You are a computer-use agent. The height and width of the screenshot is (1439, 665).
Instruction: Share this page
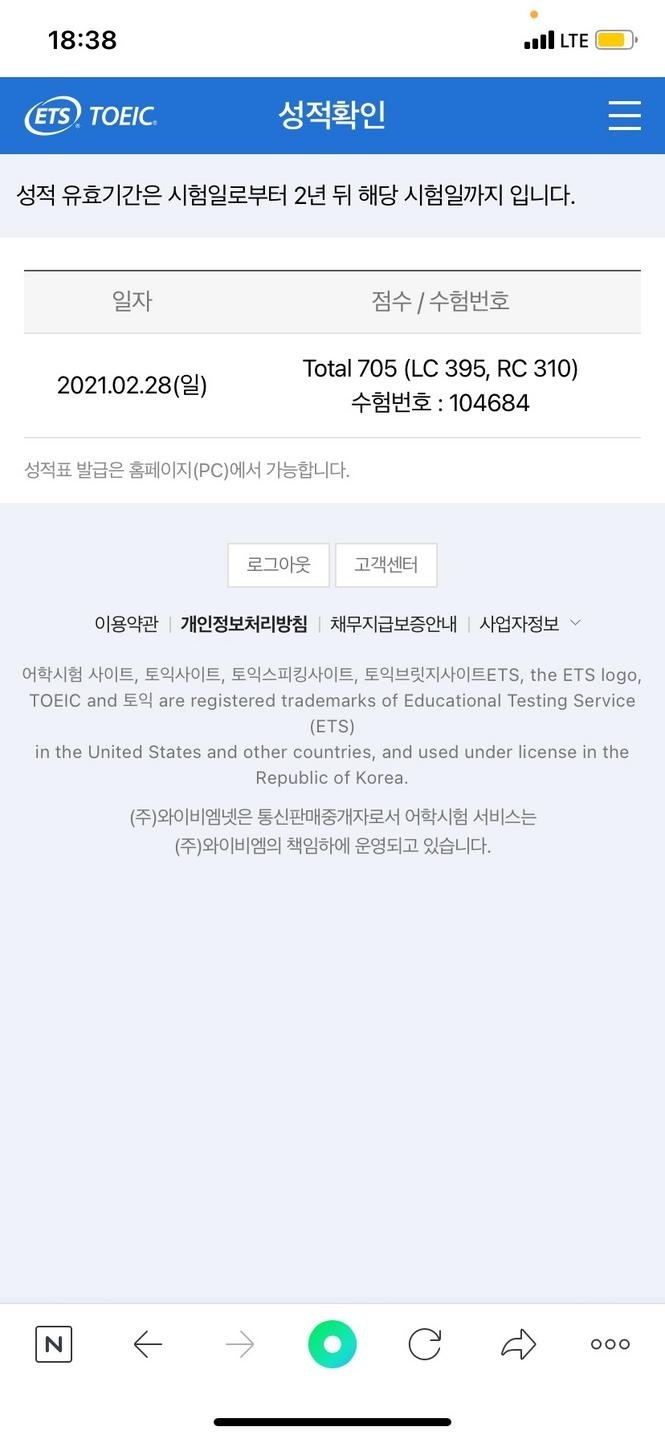tap(518, 1345)
